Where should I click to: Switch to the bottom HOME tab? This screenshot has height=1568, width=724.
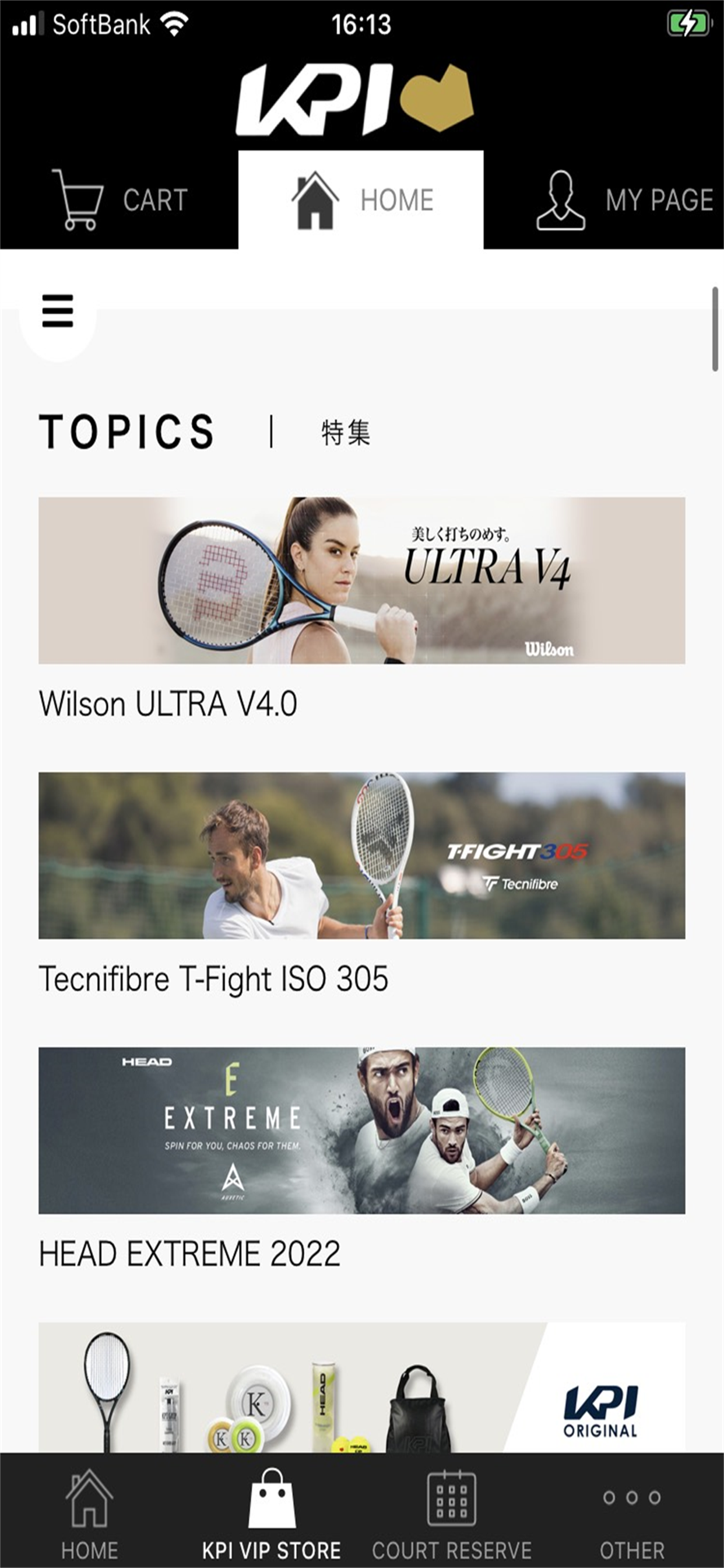coord(89,1513)
